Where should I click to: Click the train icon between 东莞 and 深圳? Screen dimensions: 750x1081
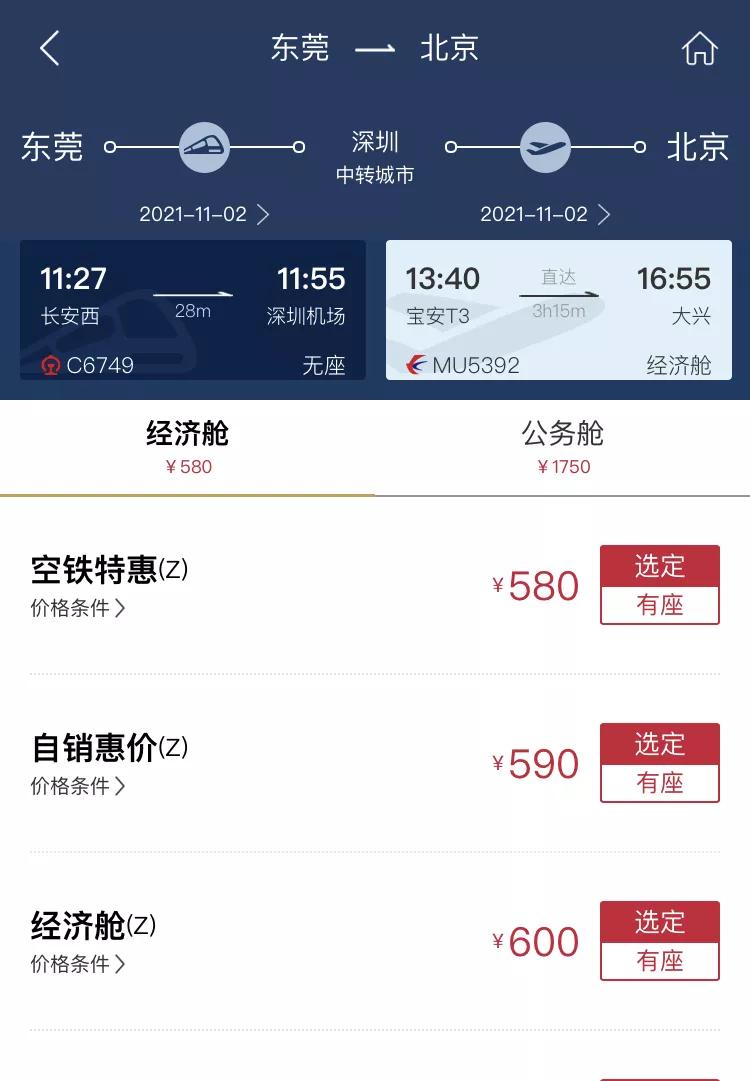[x=203, y=147]
